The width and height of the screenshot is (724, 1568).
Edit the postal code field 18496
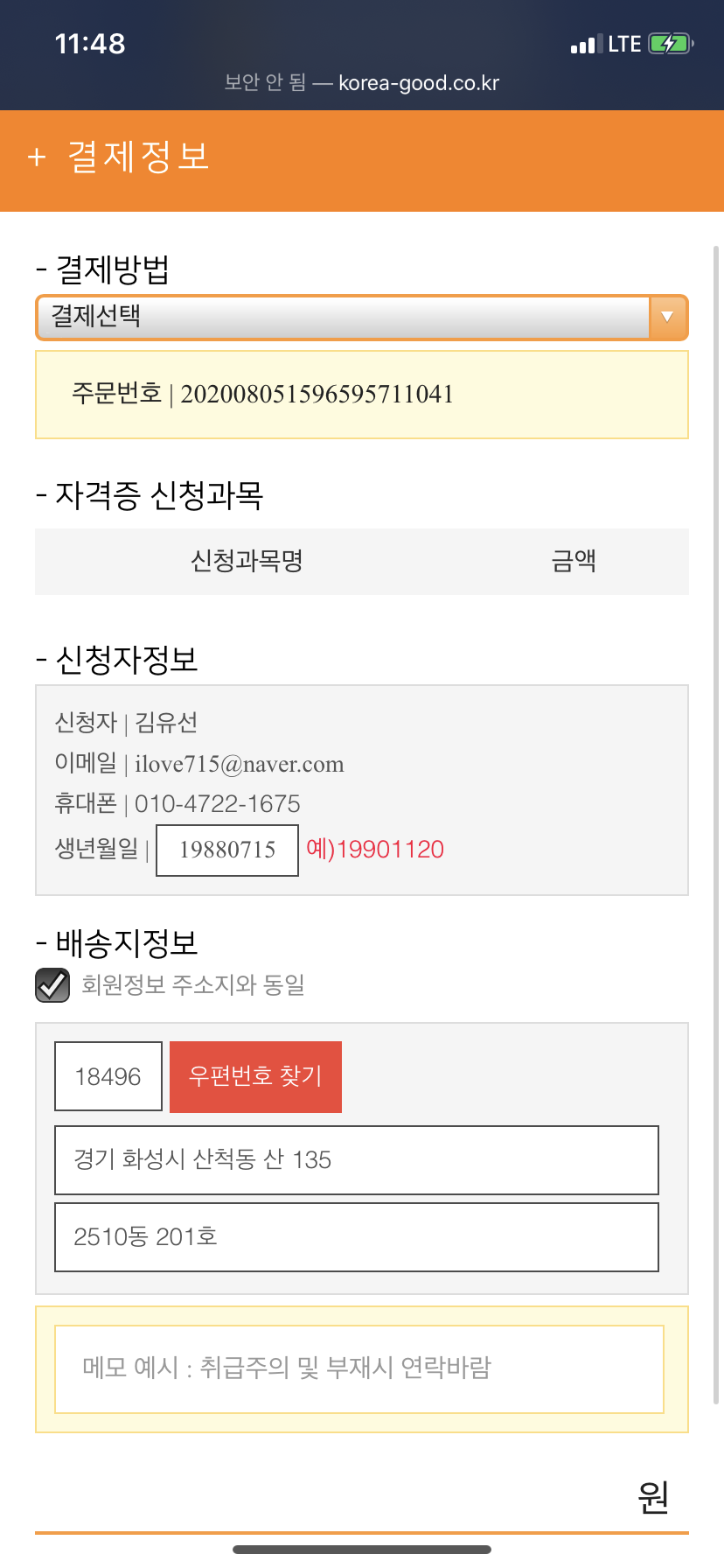pyautogui.click(x=108, y=1076)
